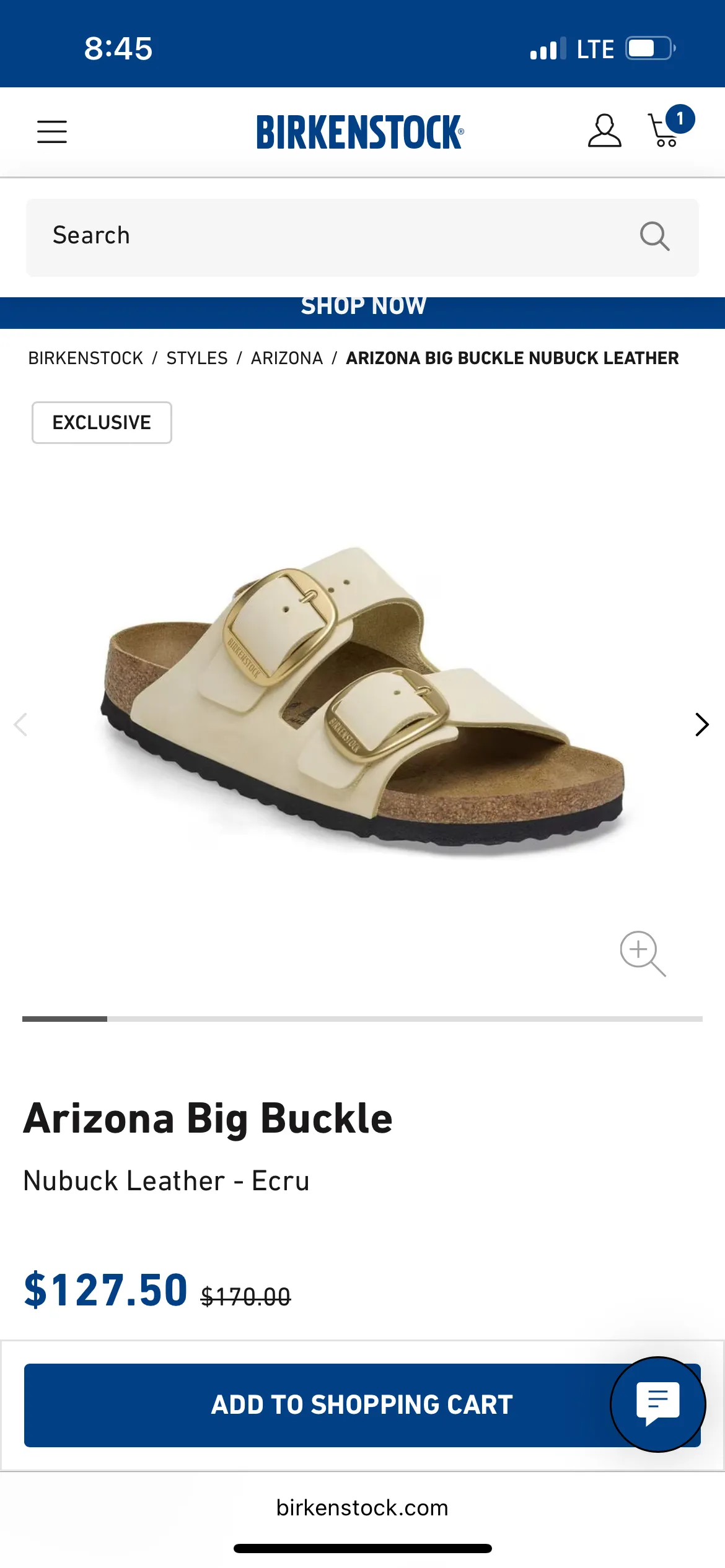Go to STYLES breadcrumb link

tap(197, 358)
